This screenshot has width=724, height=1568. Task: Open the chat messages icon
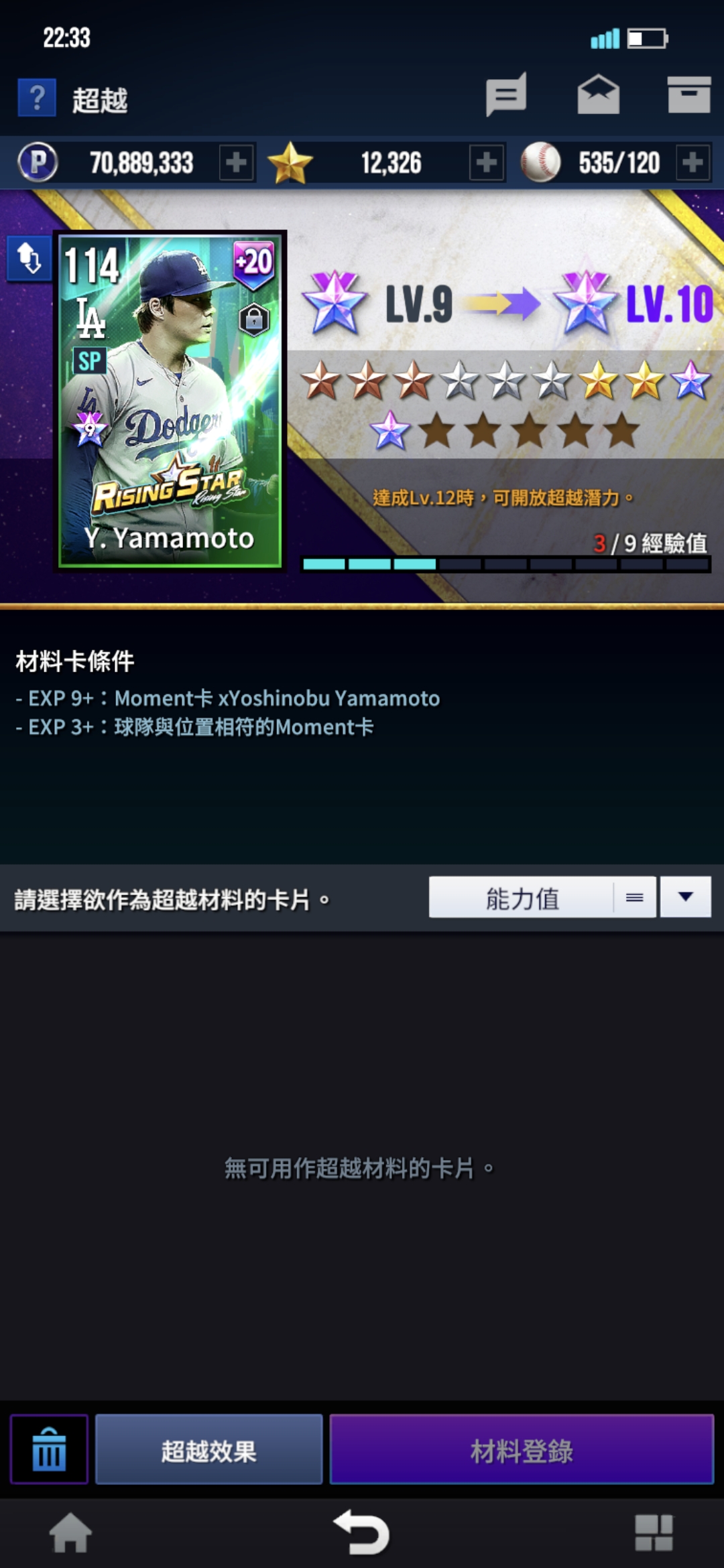pos(506,95)
